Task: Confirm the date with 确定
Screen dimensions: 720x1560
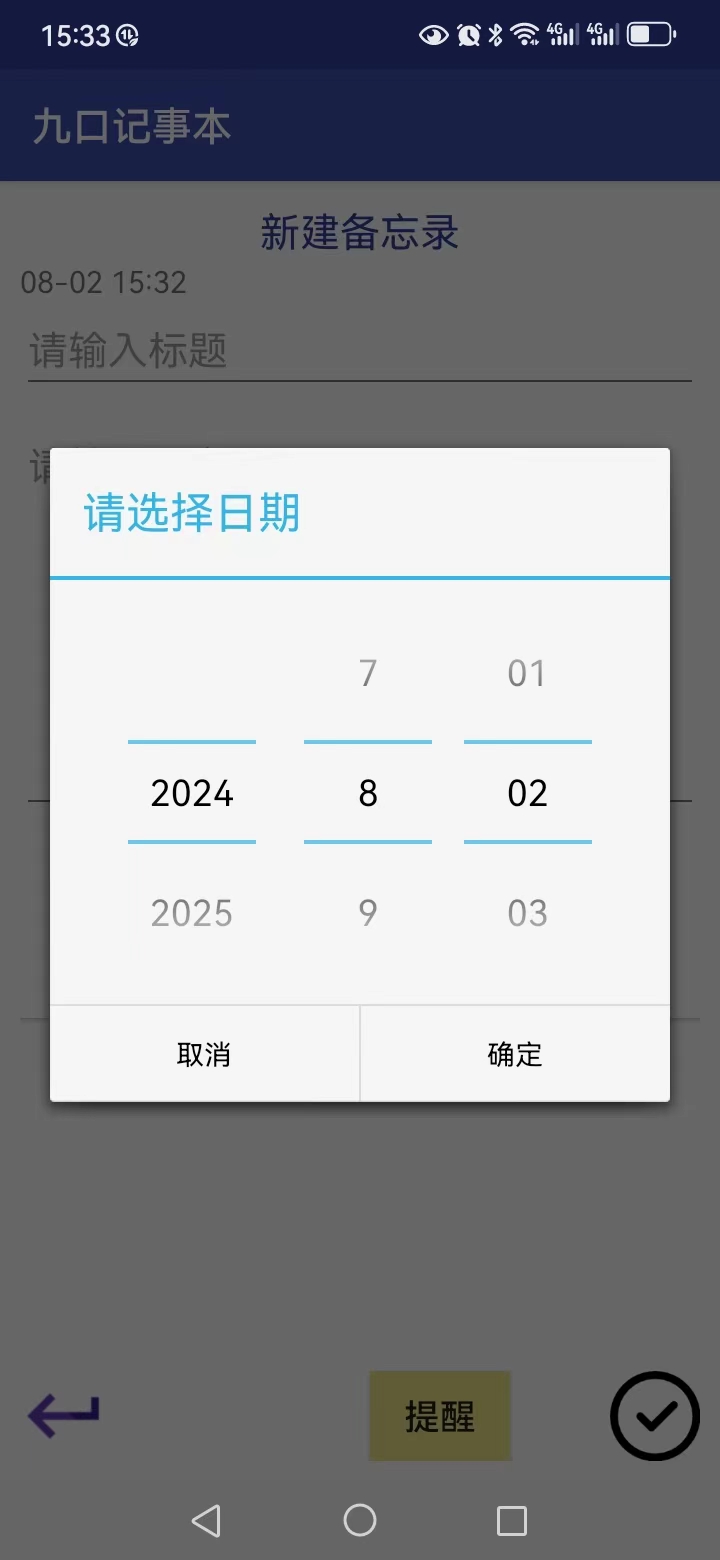Action: tap(514, 1054)
